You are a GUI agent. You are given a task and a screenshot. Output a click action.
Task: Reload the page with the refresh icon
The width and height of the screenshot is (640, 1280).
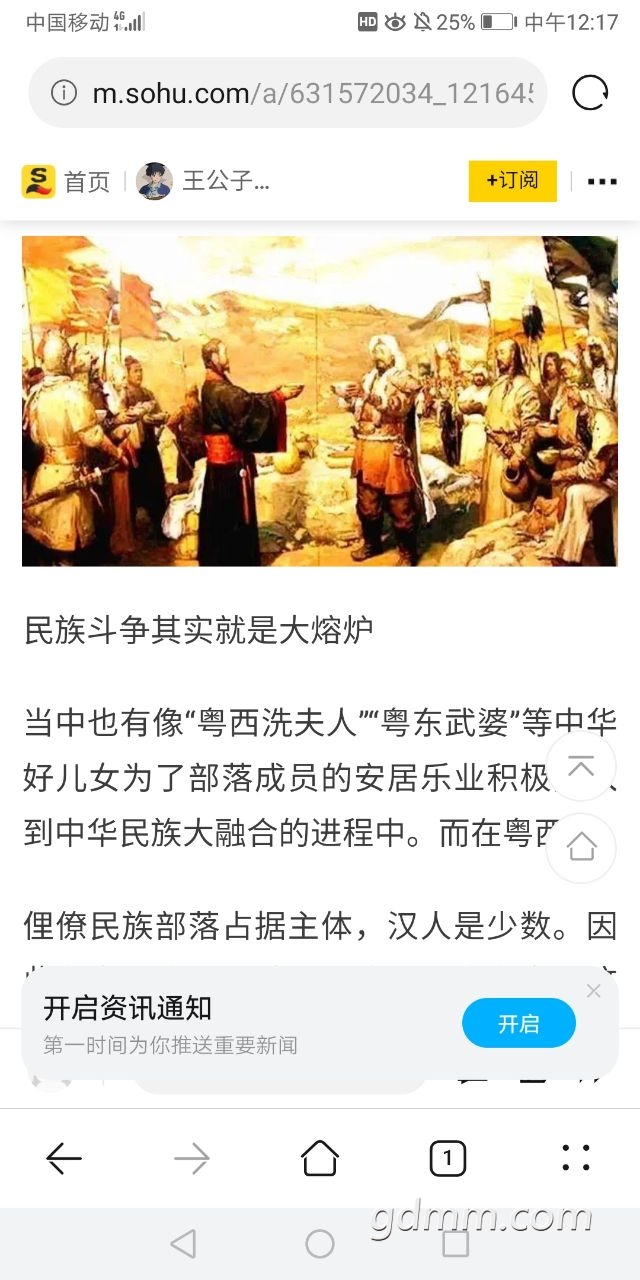click(590, 93)
